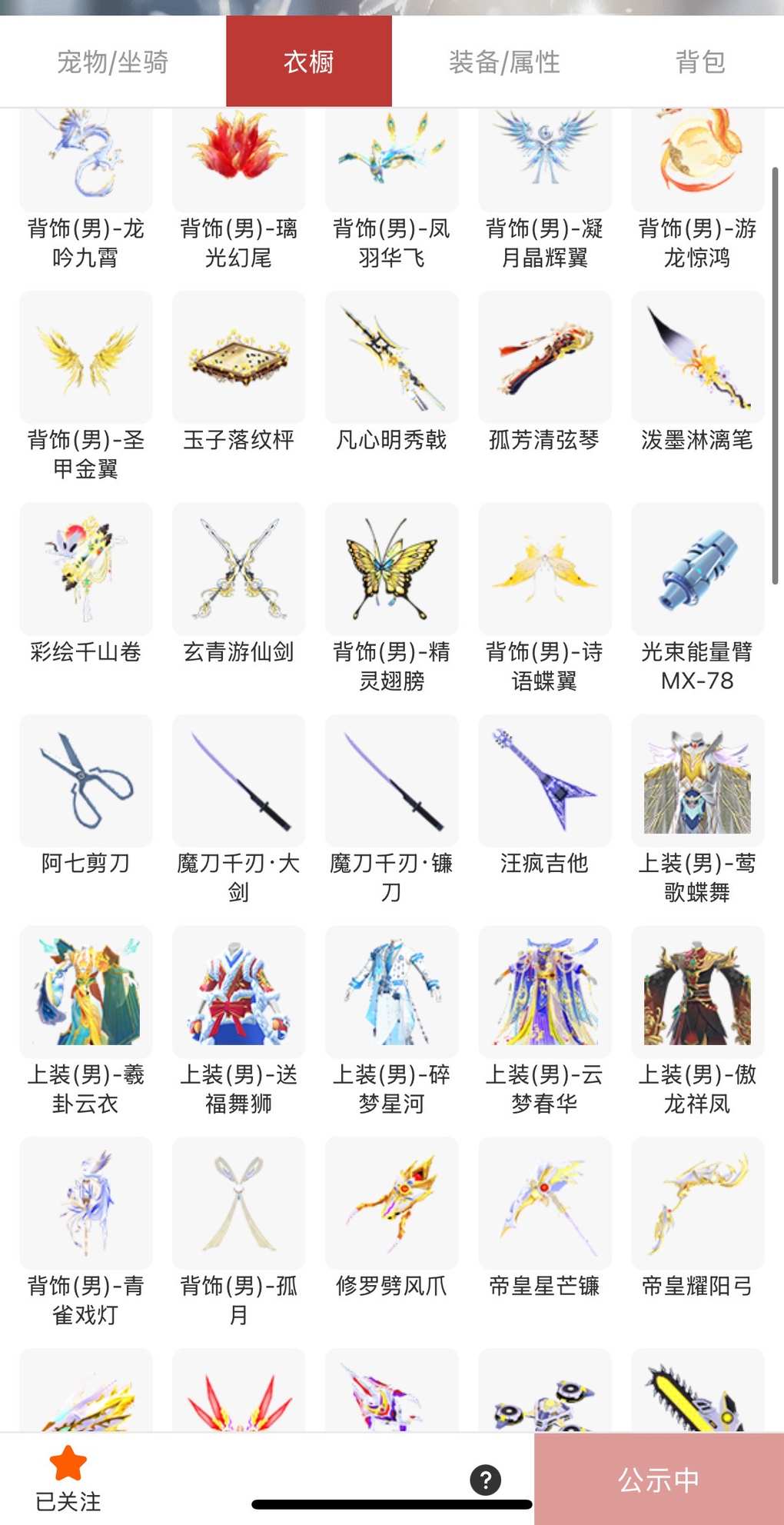
Task: View 上装(男)-送福舞狮 outfit
Action: point(238,993)
